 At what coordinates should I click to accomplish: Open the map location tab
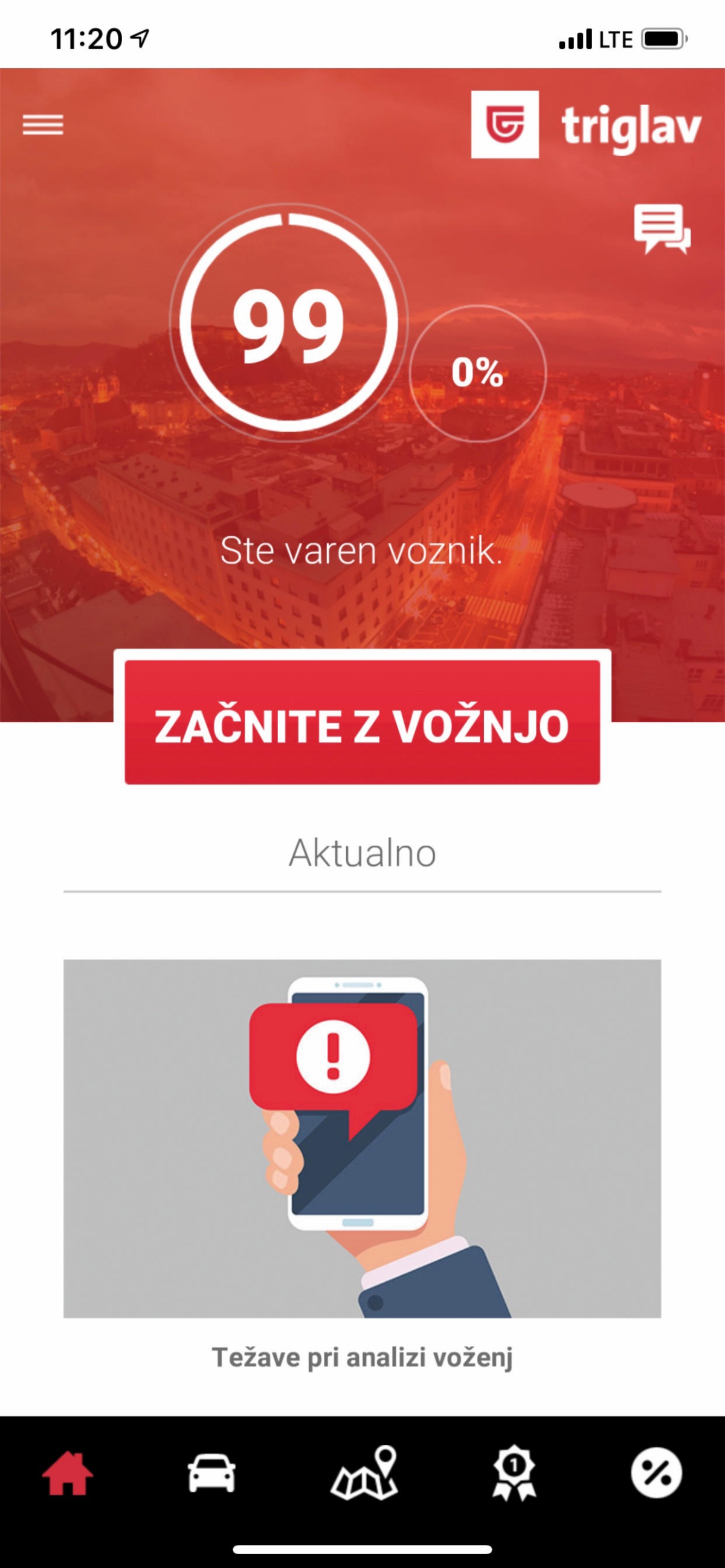click(x=365, y=1474)
